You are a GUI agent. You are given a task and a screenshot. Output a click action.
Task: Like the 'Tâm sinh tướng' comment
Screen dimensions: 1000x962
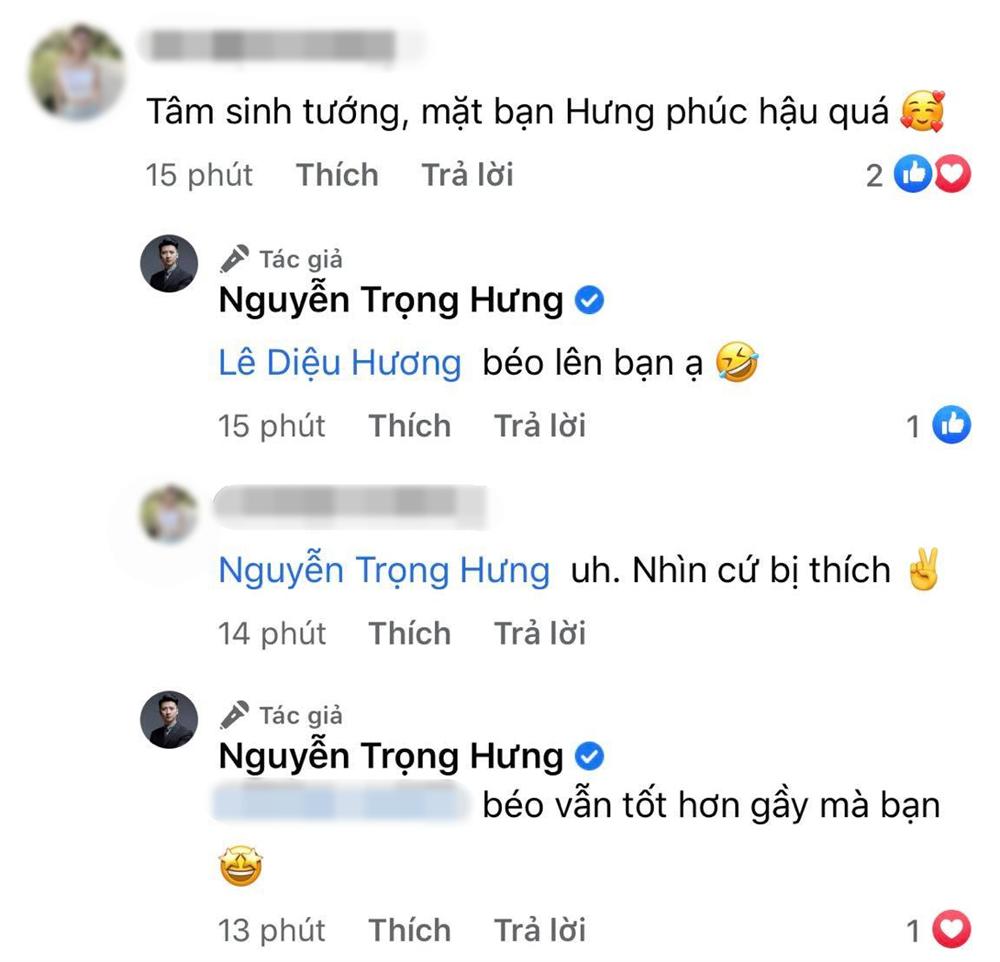pyautogui.click(x=337, y=175)
